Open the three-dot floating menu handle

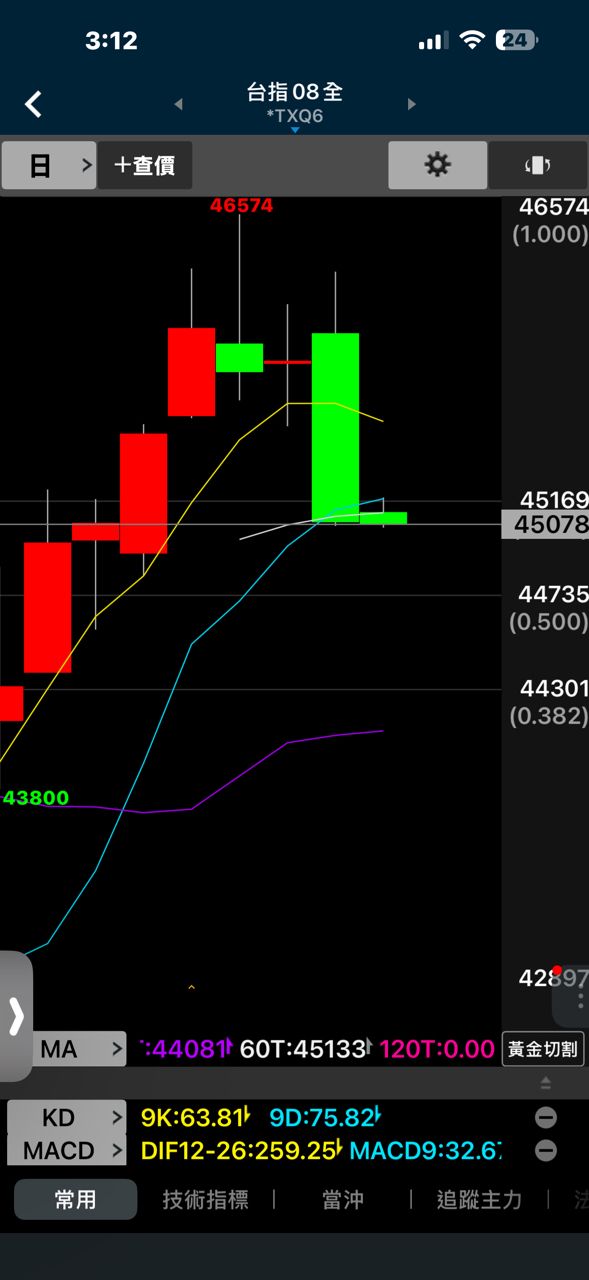578,995
